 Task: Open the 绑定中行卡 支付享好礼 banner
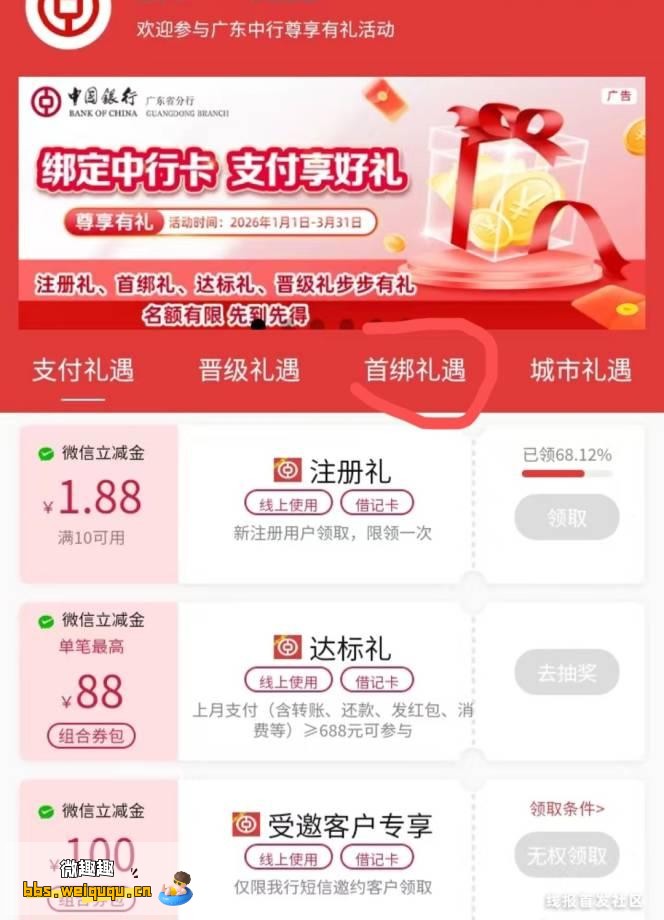click(331, 203)
